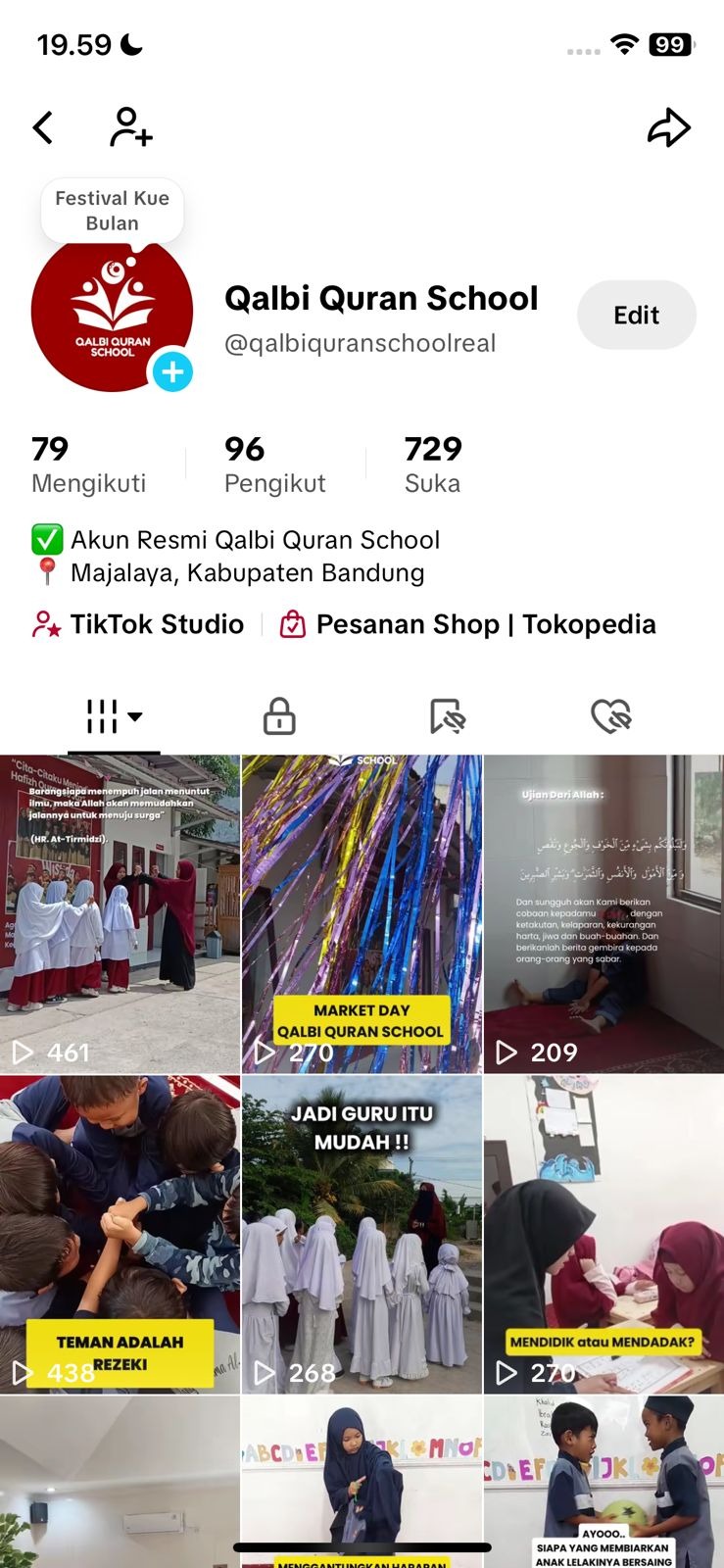
Task: Play the Ujian Dari Allah video
Action: (603, 913)
